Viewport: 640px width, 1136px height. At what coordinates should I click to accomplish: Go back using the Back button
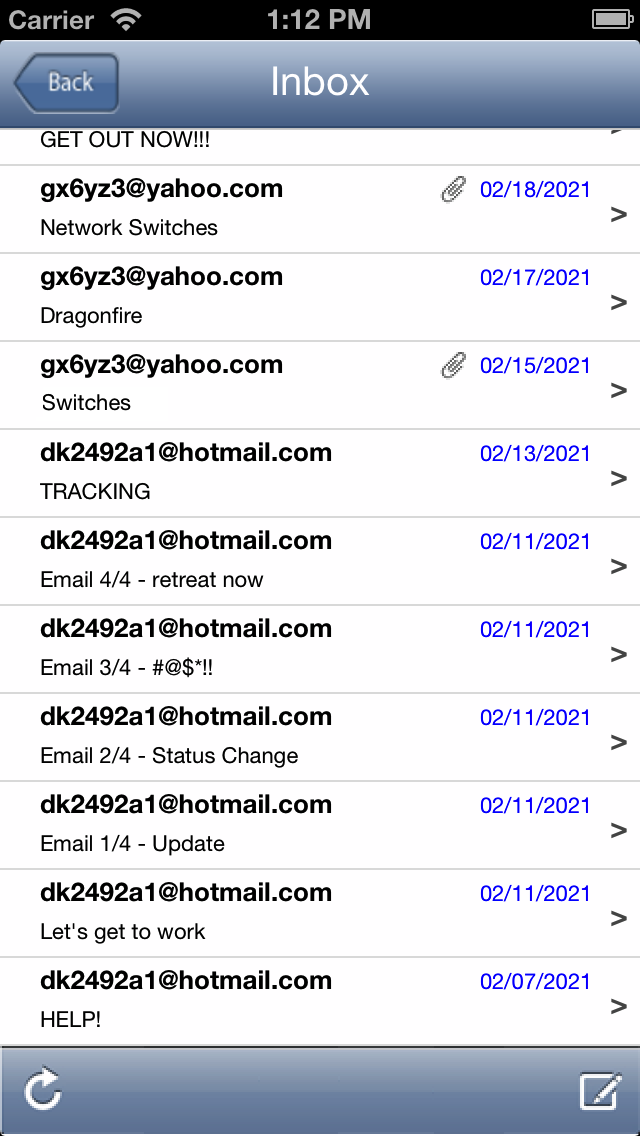[x=66, y=83]
